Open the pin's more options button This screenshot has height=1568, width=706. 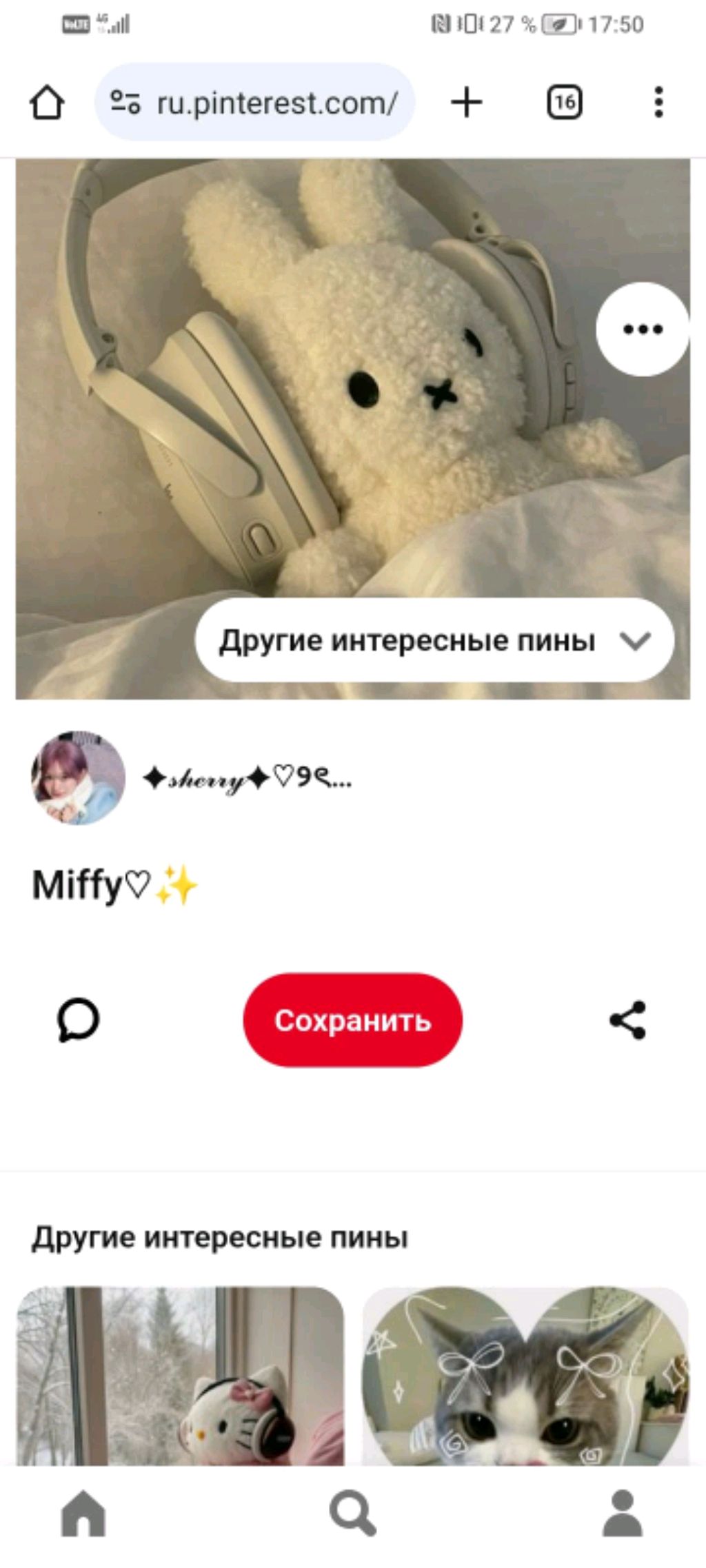(x=642, y=329)
